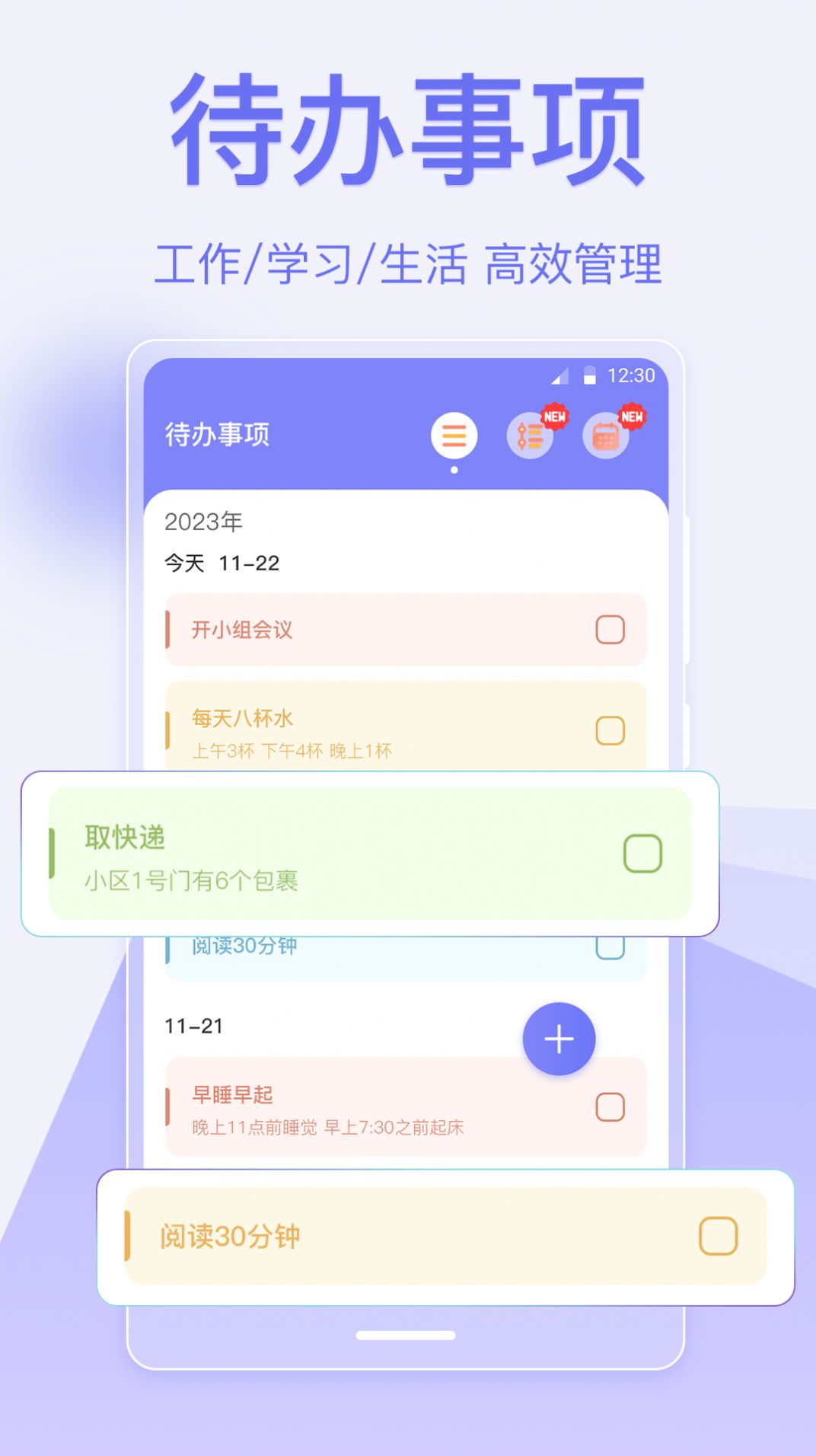Tap the colored bar beside 开小组会议 task

coord(169,630)
